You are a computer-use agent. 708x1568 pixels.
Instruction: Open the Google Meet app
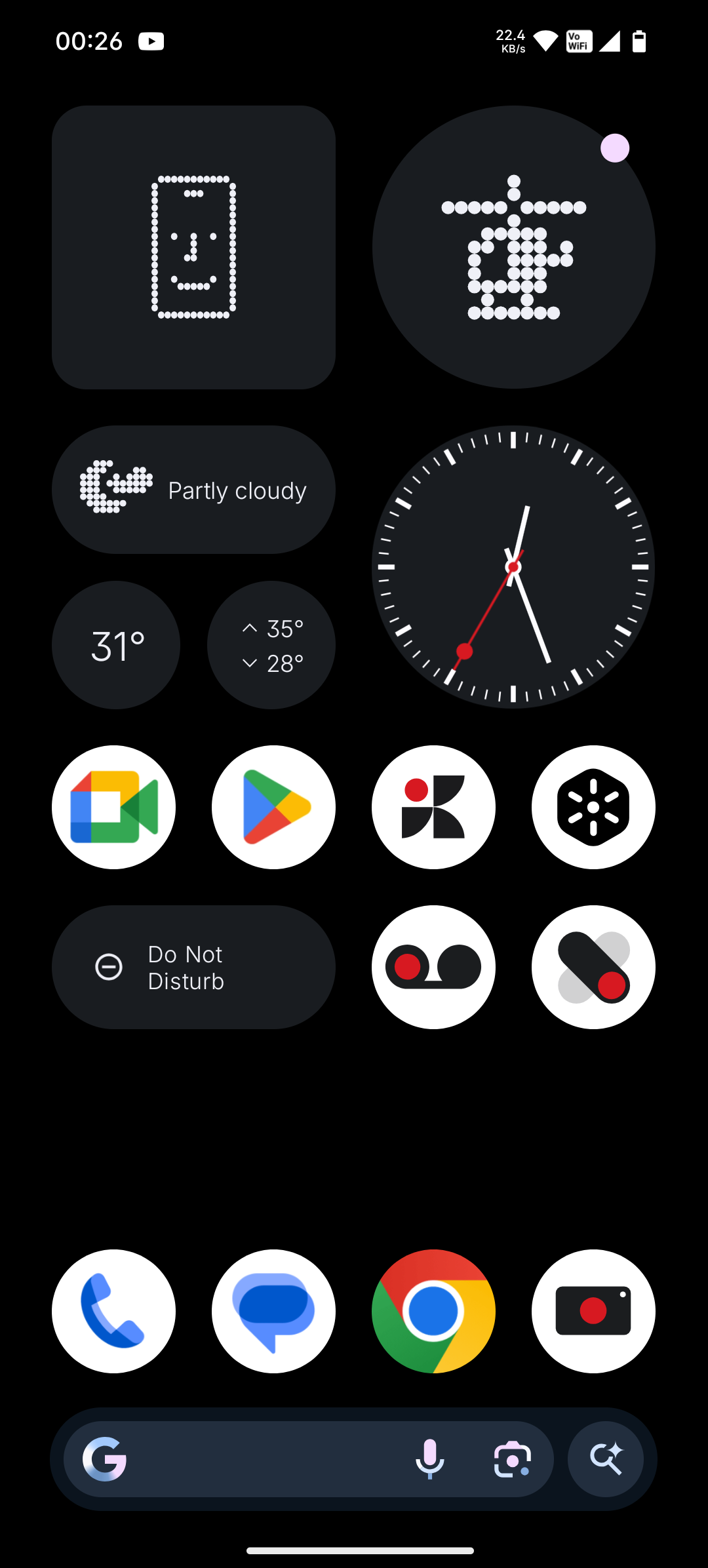[x=113, y=807]
